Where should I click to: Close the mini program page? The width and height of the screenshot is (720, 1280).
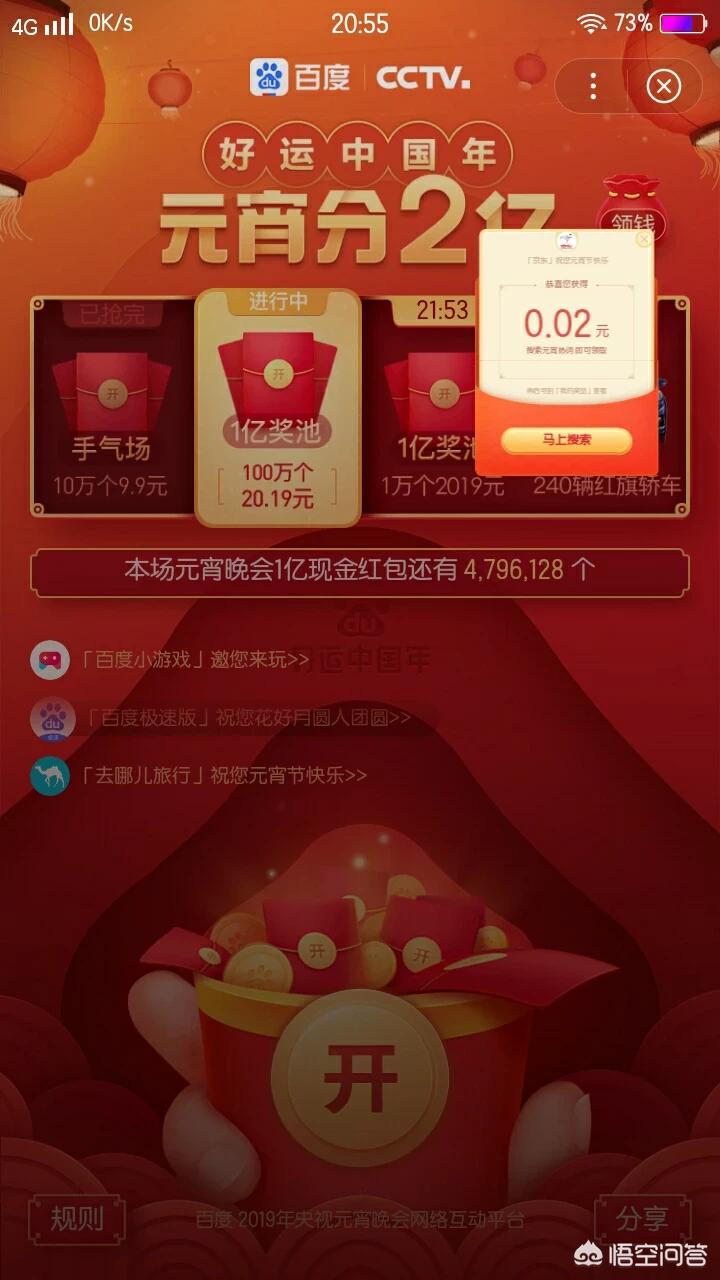tap(663, 87)
